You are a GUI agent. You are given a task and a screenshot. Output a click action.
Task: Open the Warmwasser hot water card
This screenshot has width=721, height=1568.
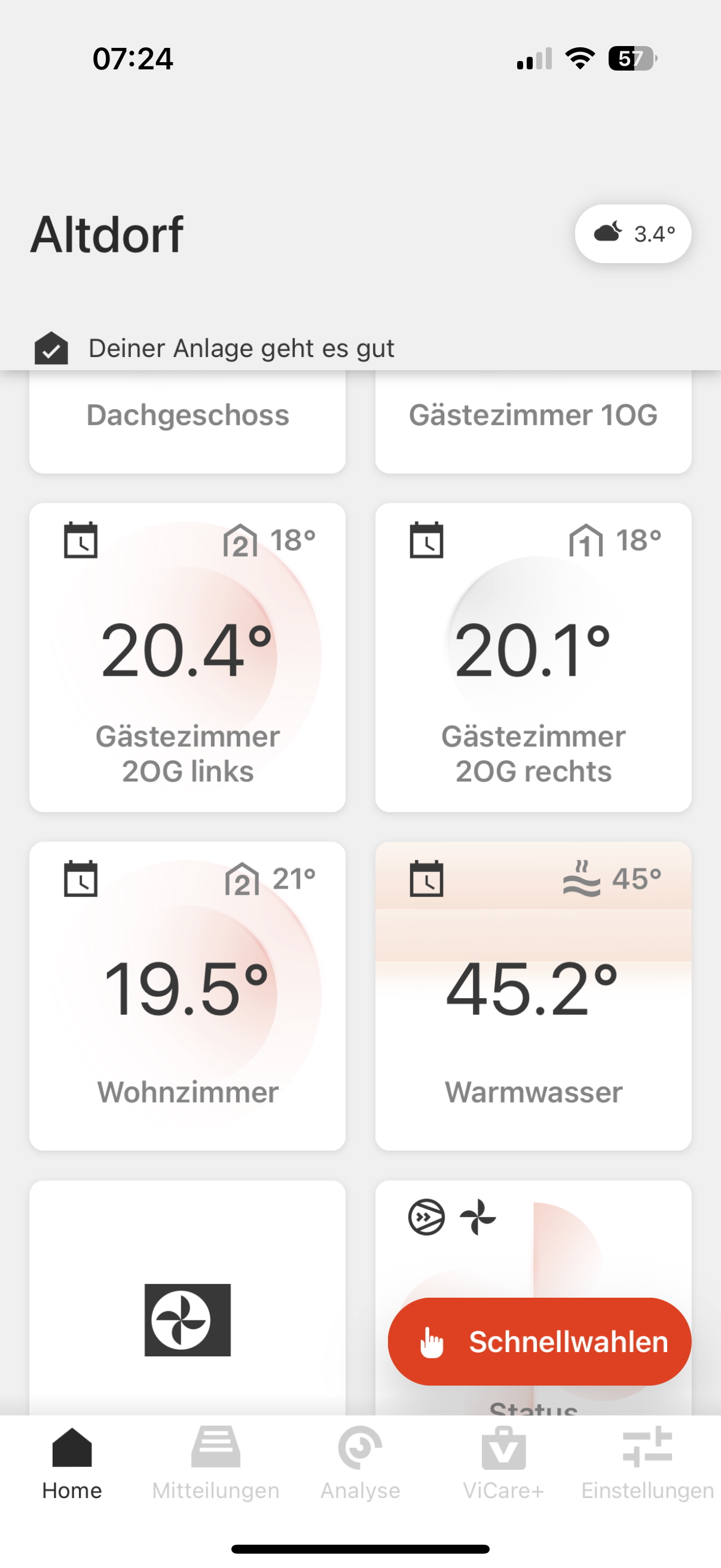533,996
